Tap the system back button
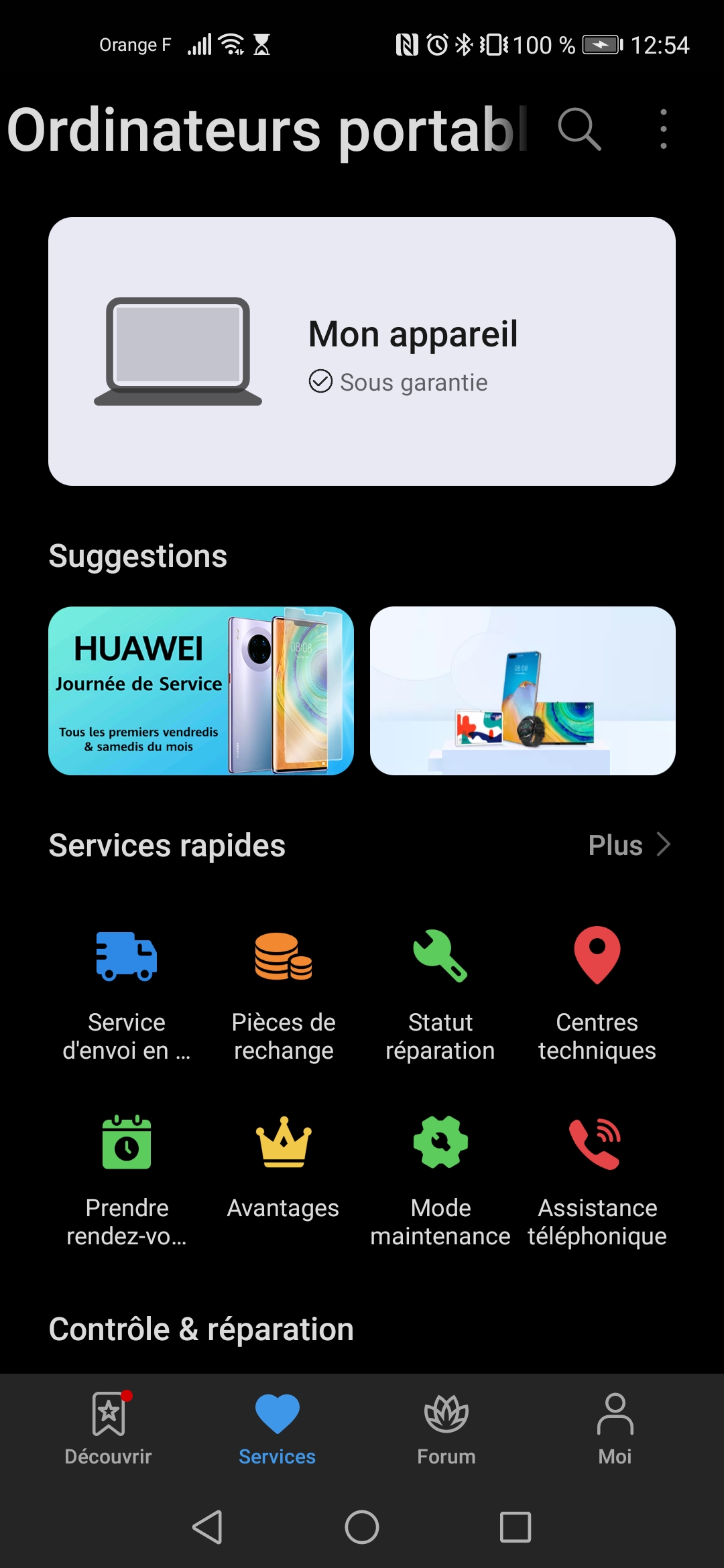The height and width of the screenshot is (1568, 724). pos(207,1527)
